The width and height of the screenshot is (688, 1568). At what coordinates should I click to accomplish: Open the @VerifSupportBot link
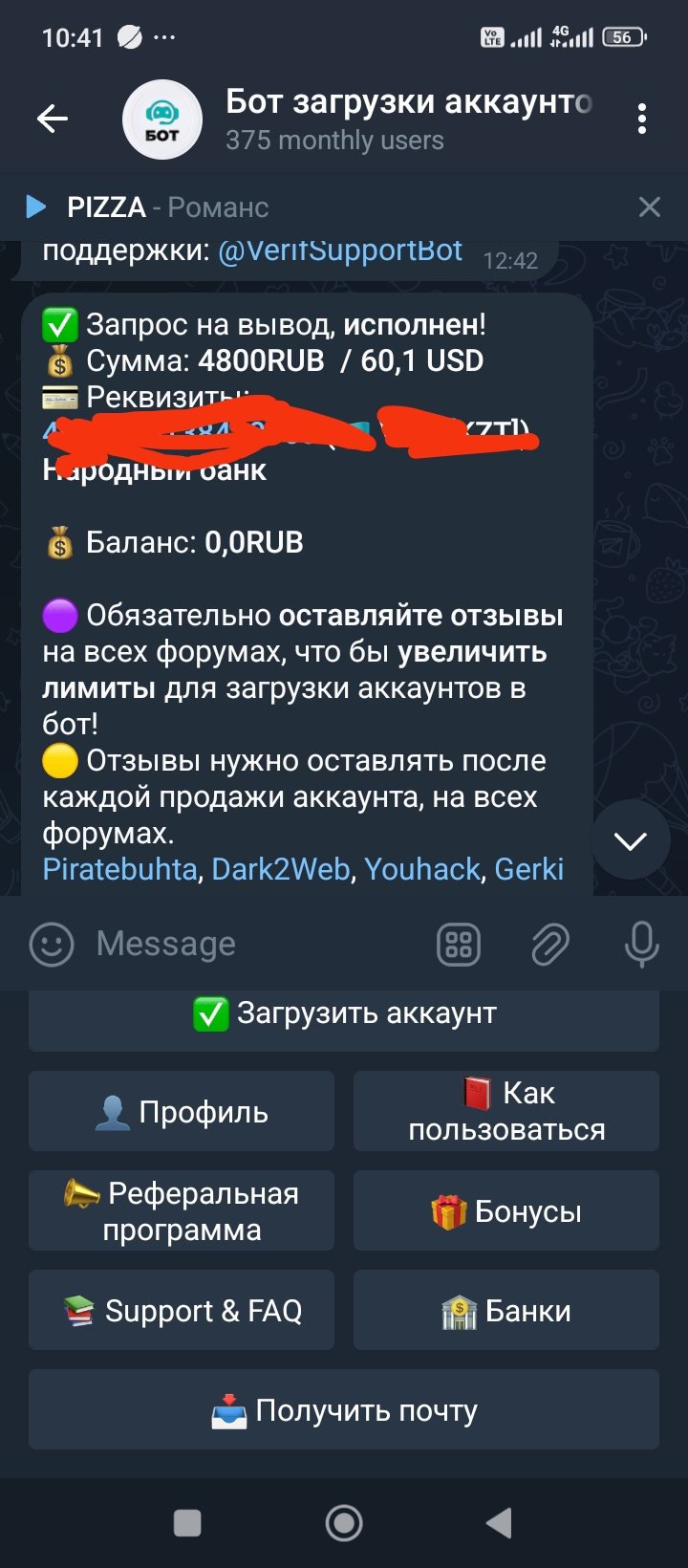pyautogui.click(x=340, y=251)
